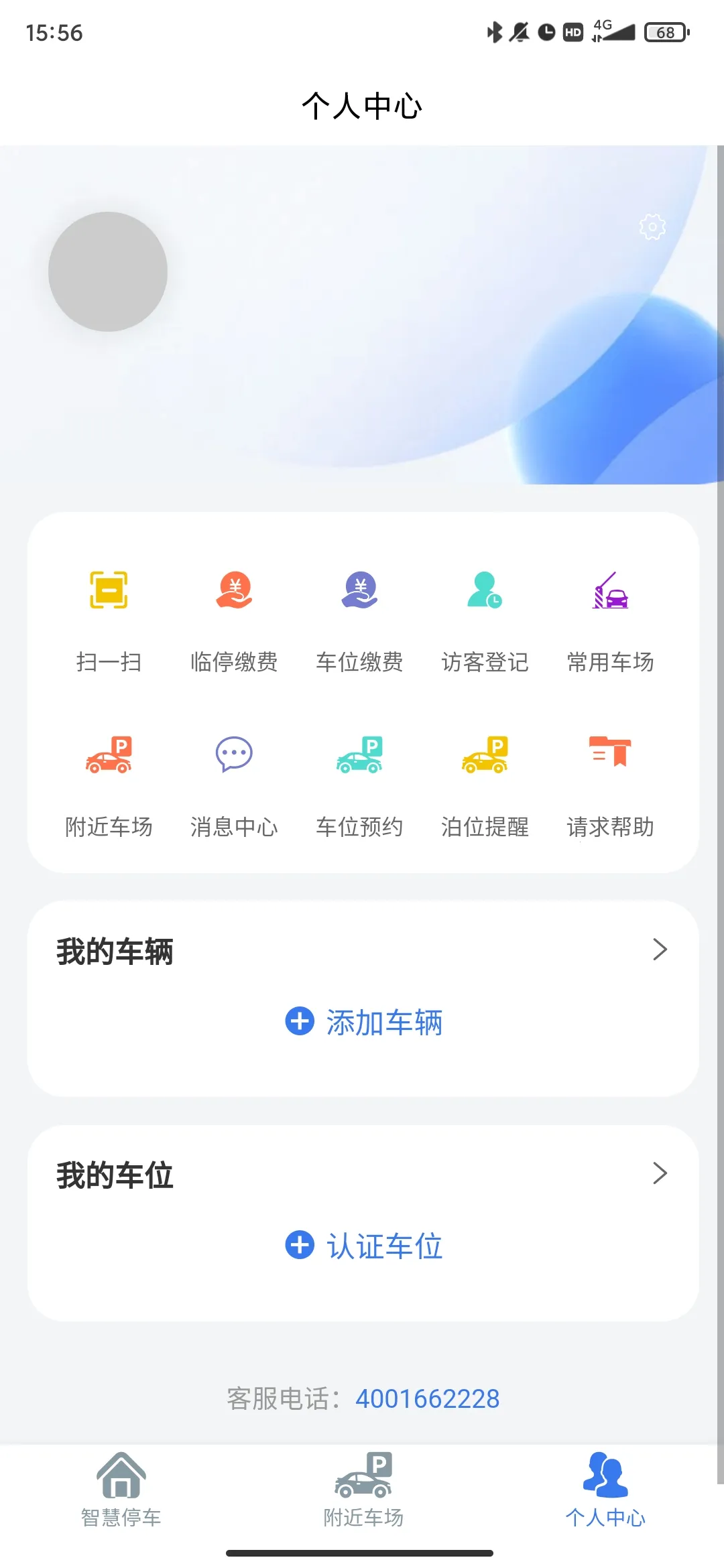Click the 认证车位 verify parking button
The image size is (724, 1568).
coord(367,1245)
